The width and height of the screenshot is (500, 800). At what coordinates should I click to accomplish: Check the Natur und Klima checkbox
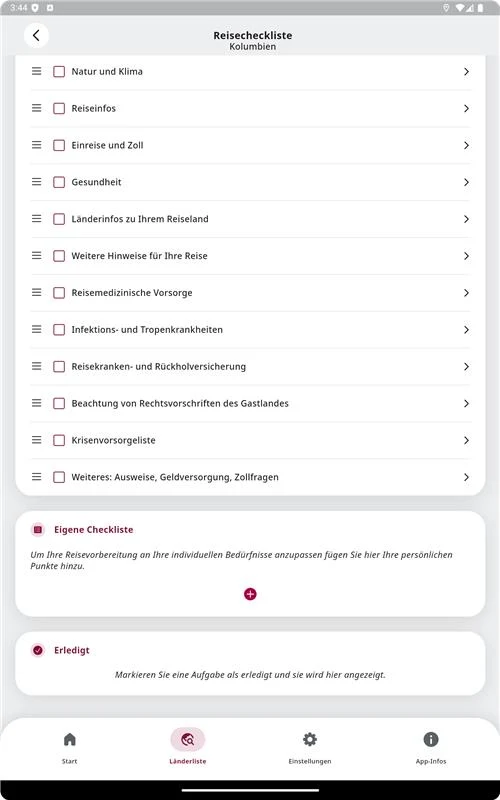(59, 71)
